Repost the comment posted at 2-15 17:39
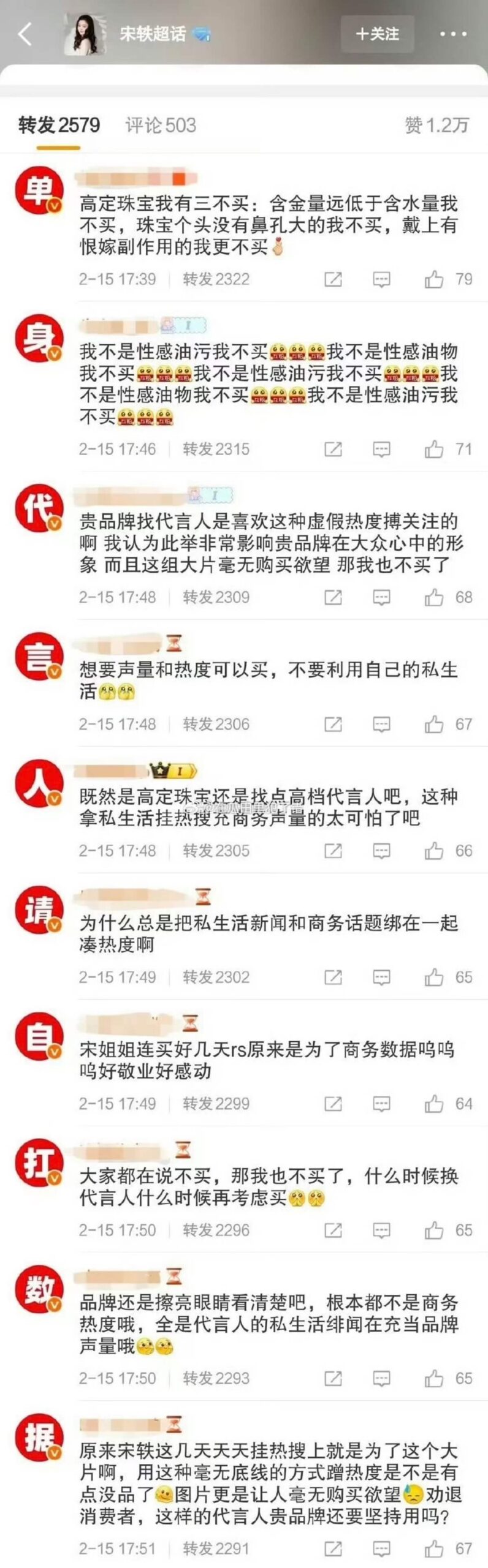 click(x=333, y=280)
